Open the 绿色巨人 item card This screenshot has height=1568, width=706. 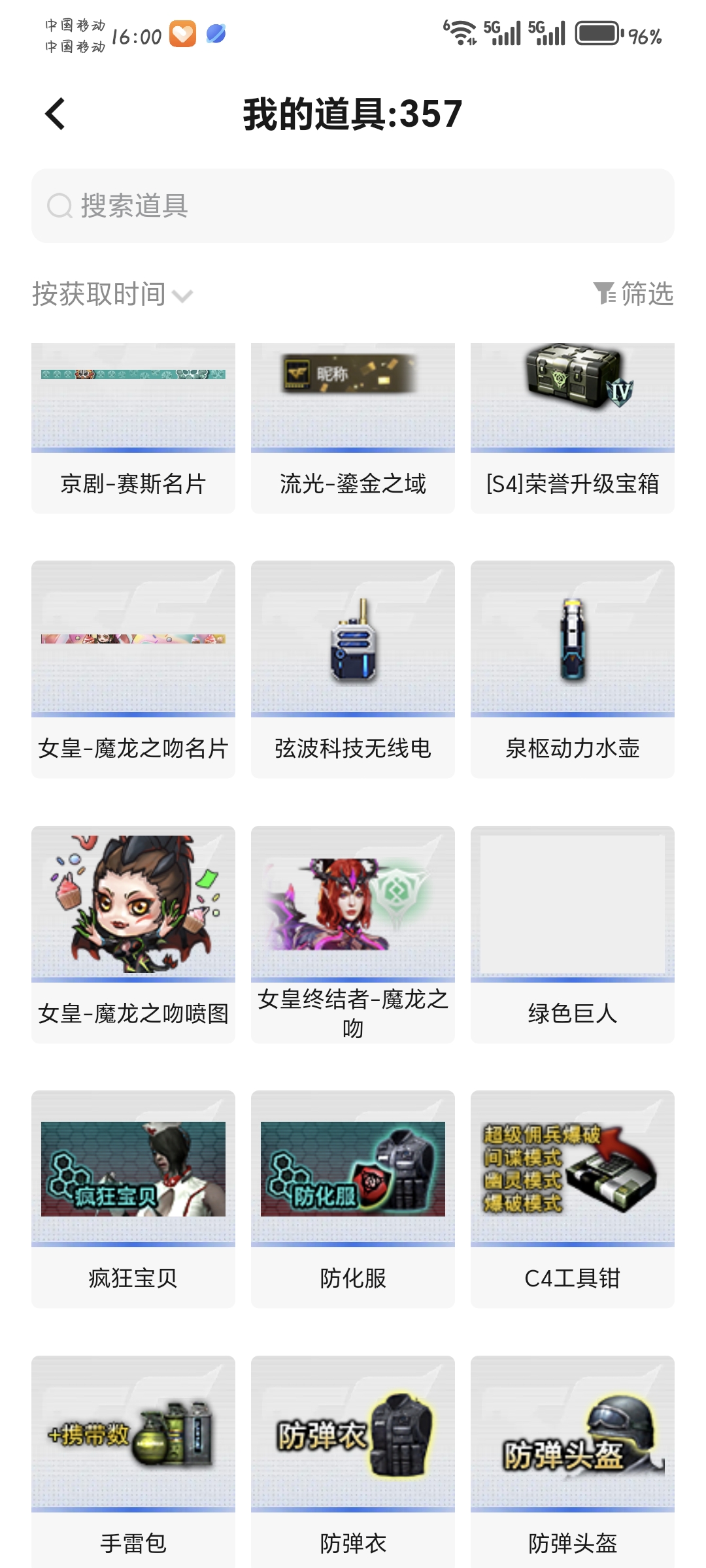tap(573, 934)
